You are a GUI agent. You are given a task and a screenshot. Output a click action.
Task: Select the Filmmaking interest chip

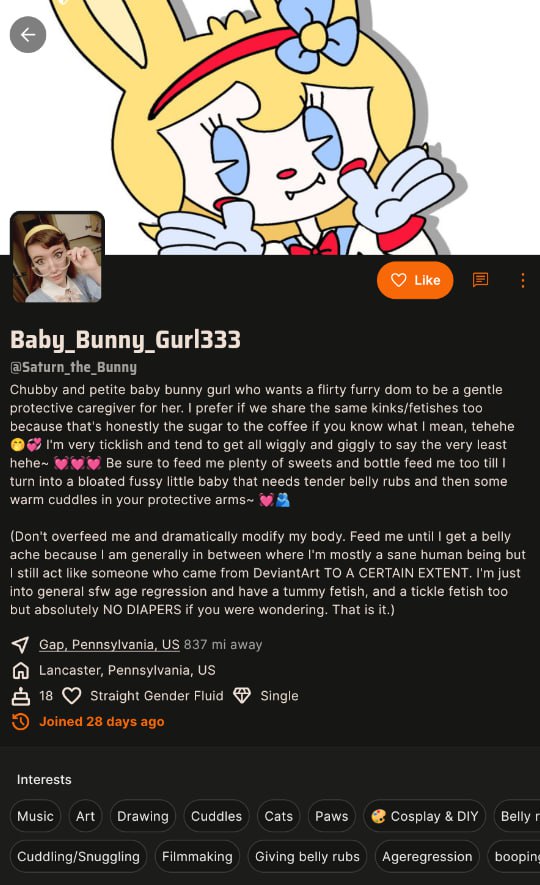click(x=197, y=857)
